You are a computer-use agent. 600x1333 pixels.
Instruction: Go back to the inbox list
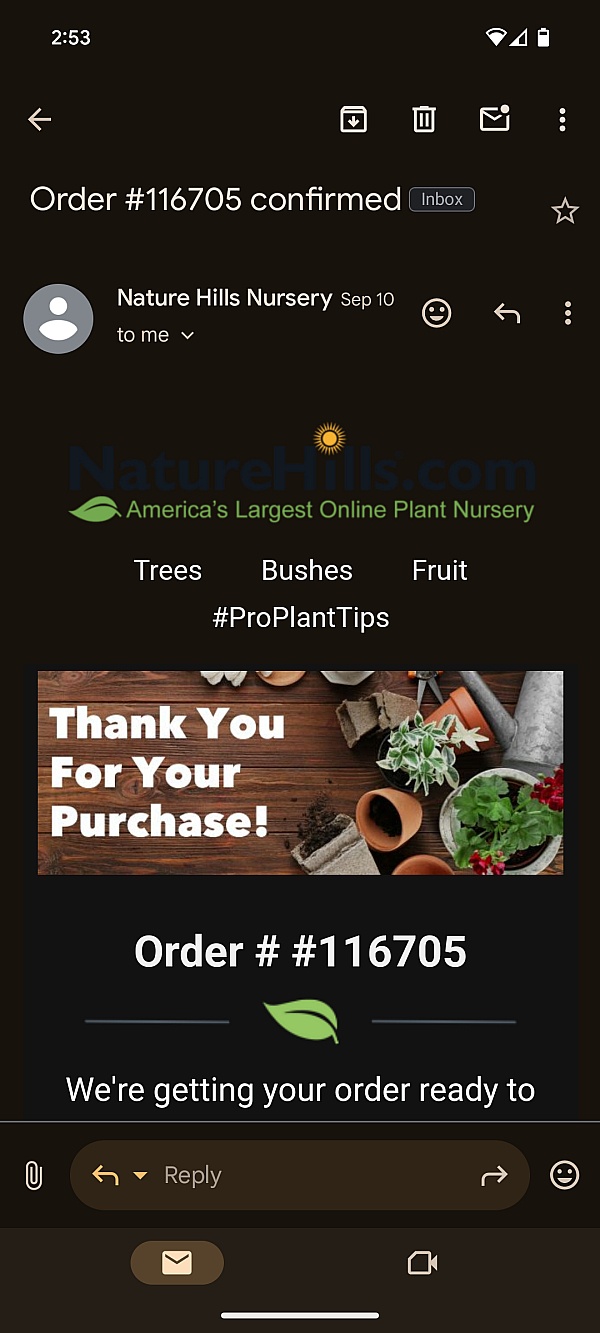coord(40,120)
